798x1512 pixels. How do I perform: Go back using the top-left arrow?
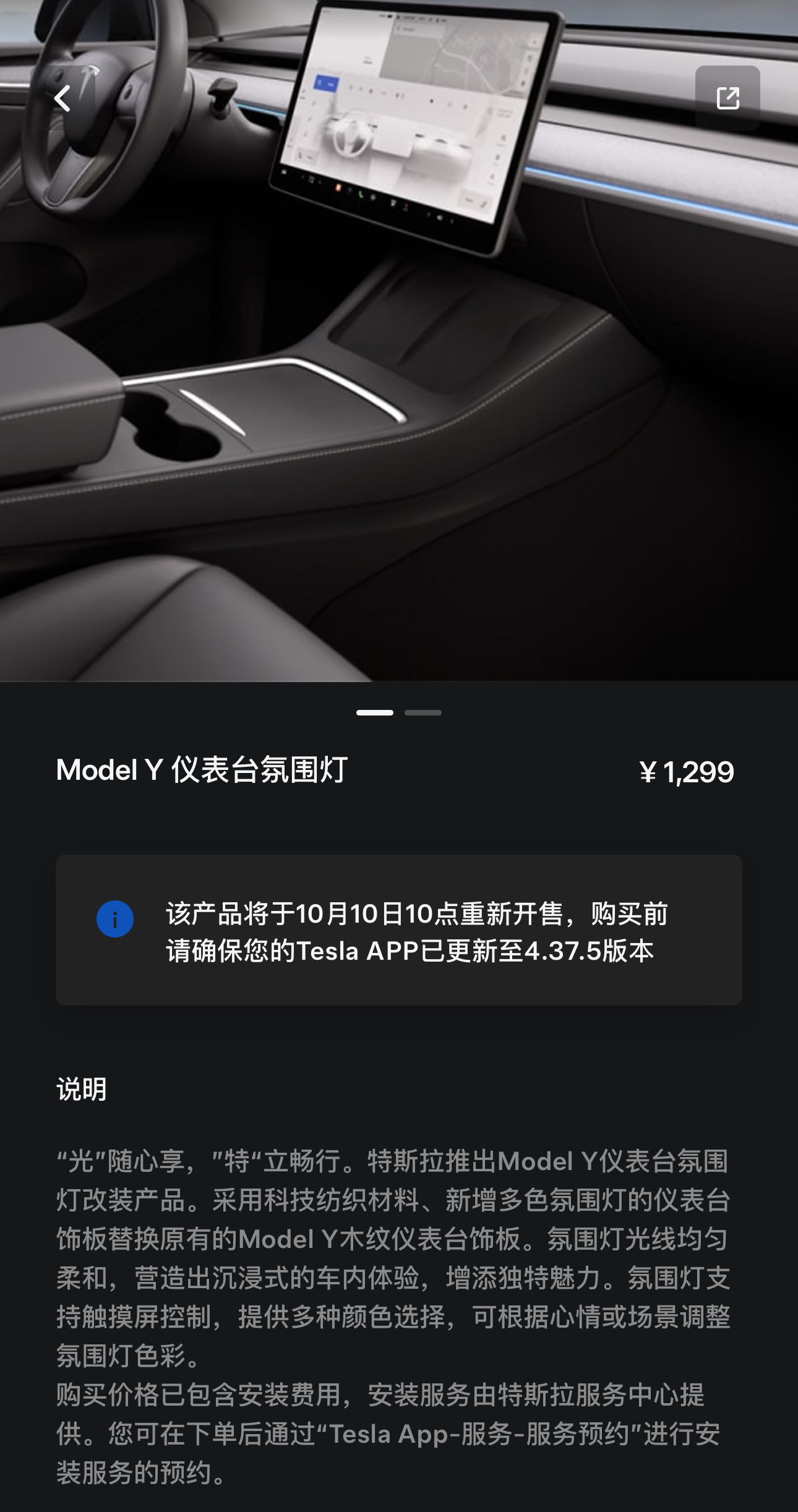(62, 98)
